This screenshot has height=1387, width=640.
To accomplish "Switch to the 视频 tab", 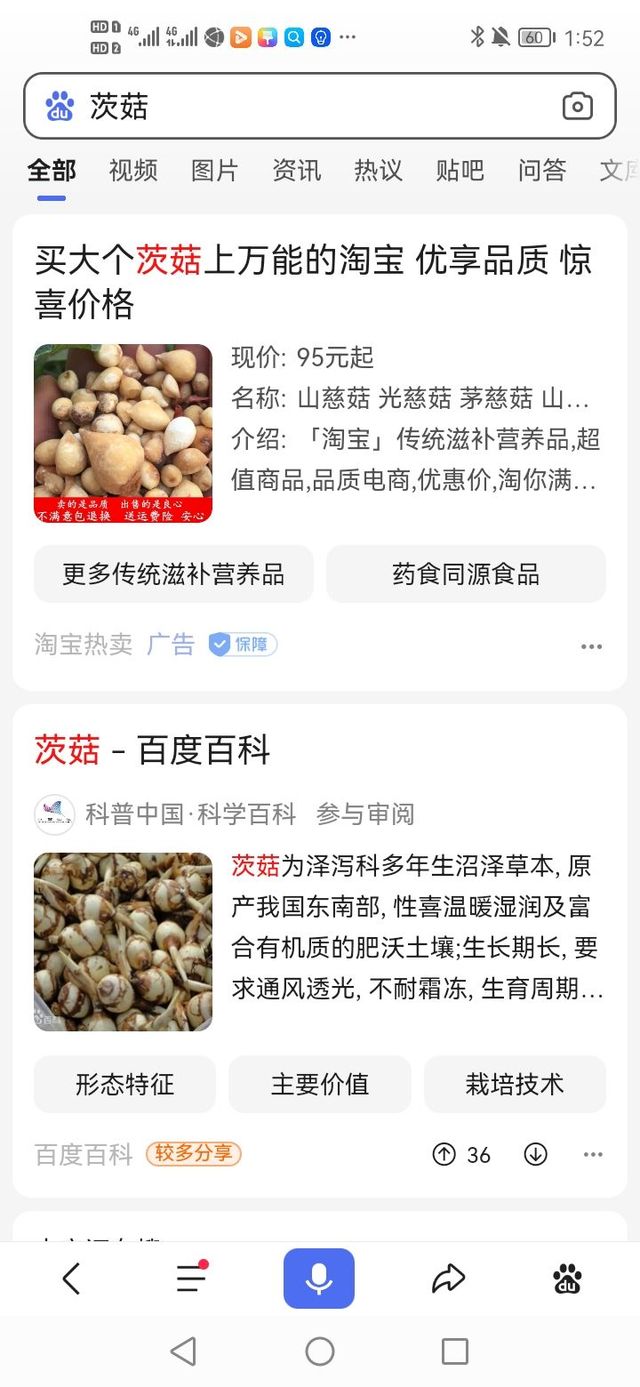I will click(x=133, y=170).
